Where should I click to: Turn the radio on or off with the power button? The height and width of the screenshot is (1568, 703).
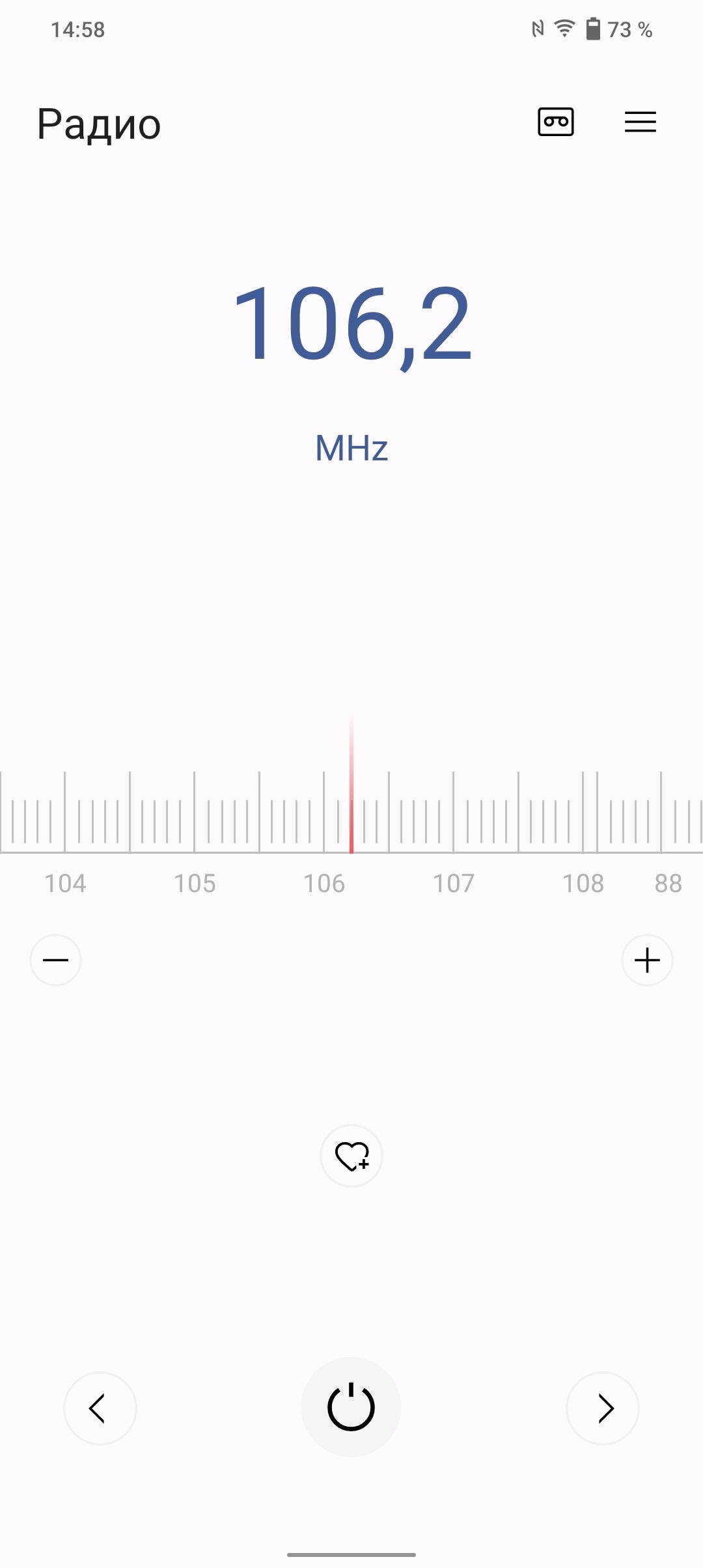point(351,1407)
